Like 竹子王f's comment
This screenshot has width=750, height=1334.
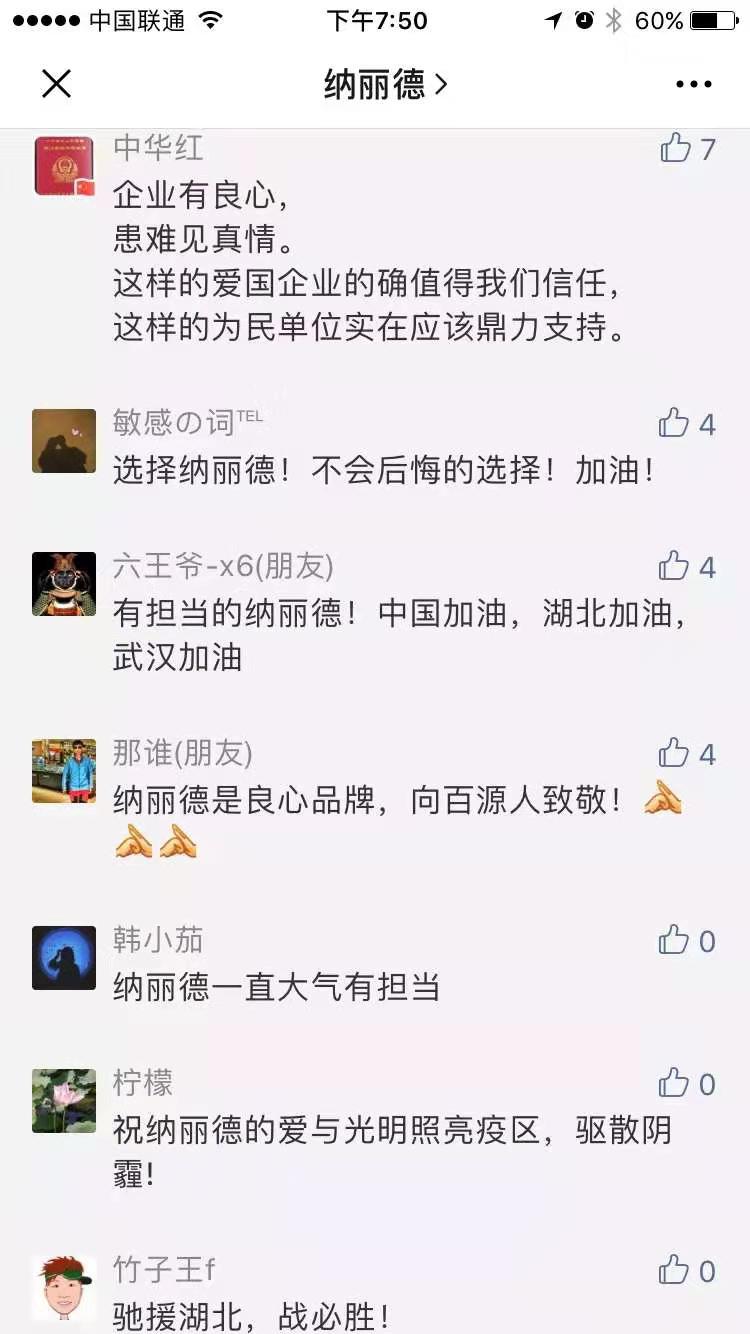(x=675, y=1271)
